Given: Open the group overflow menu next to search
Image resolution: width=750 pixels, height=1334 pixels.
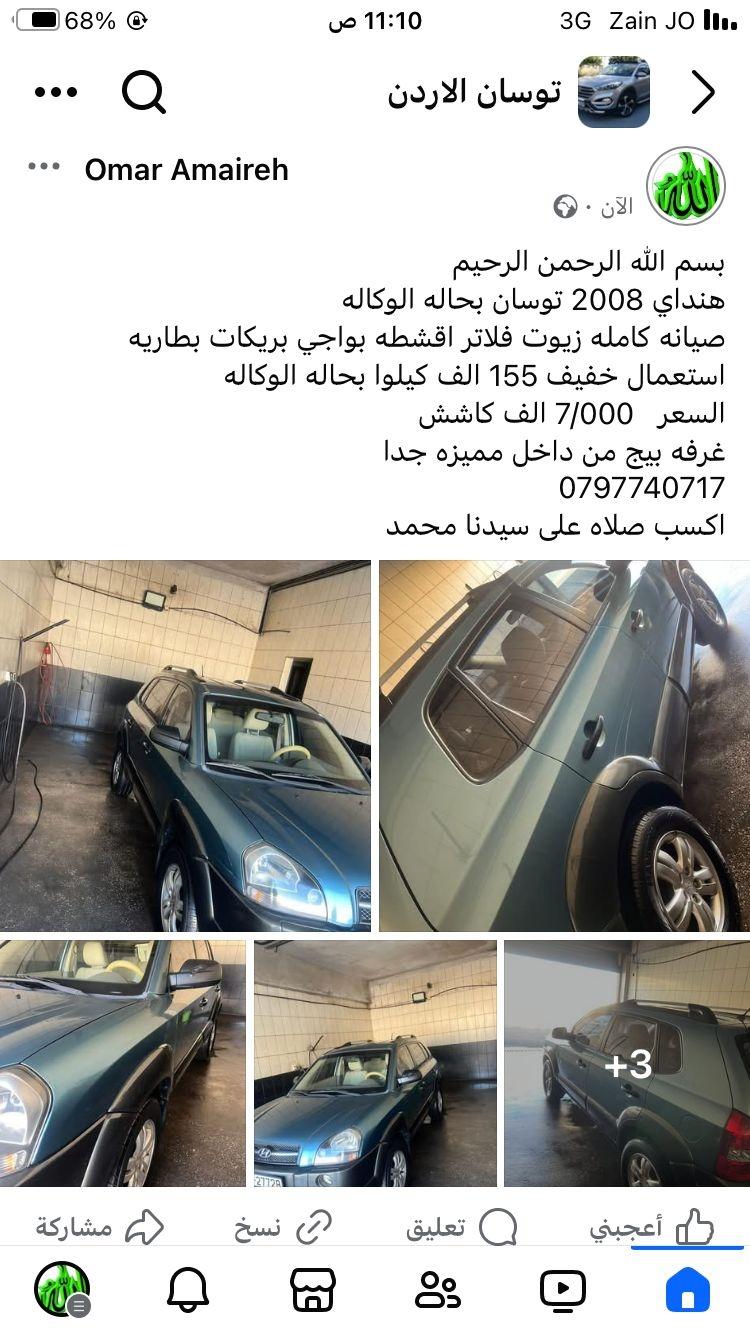Looking at the screenshot, I should (x=56, y=92).
